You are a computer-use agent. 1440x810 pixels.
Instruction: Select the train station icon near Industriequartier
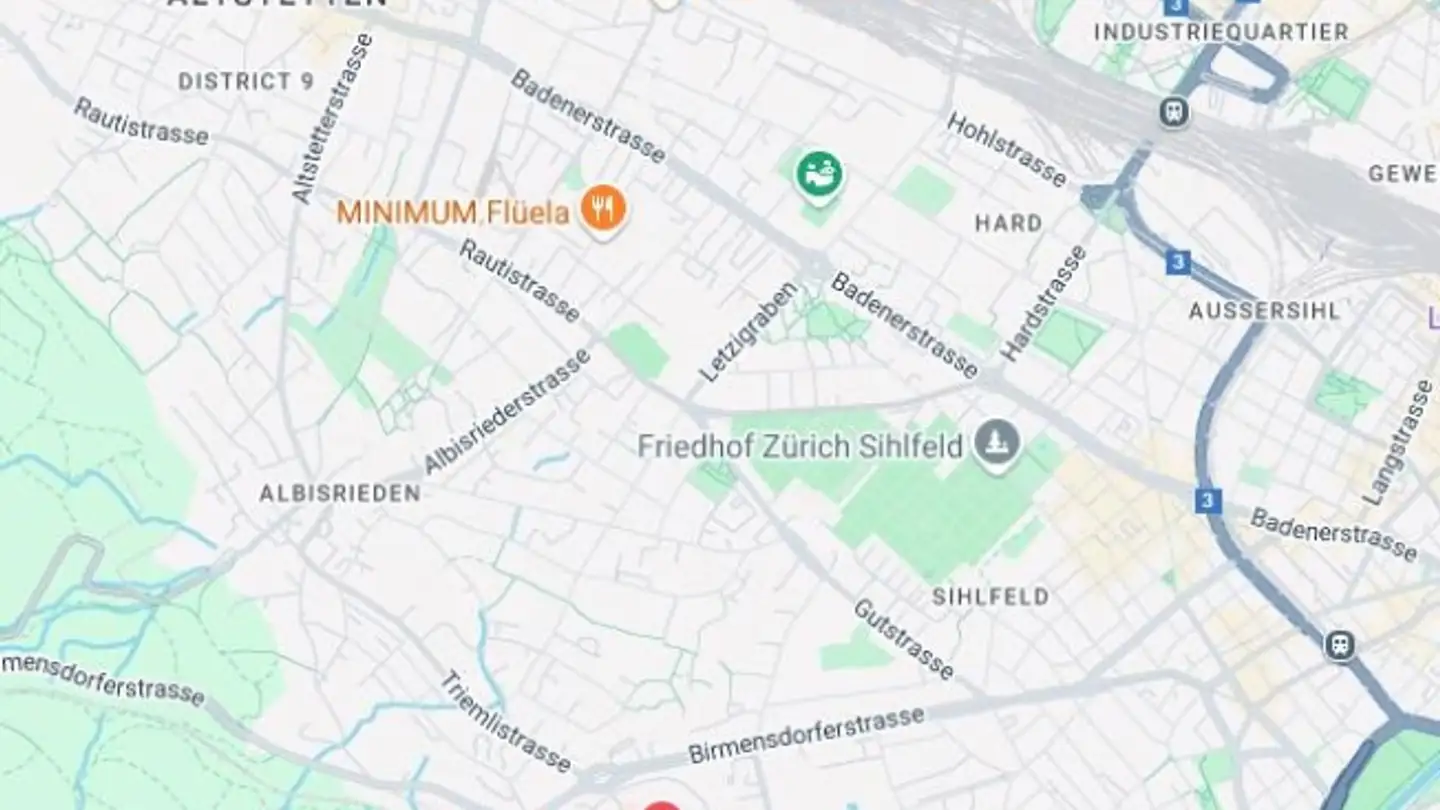(1175, 112)
